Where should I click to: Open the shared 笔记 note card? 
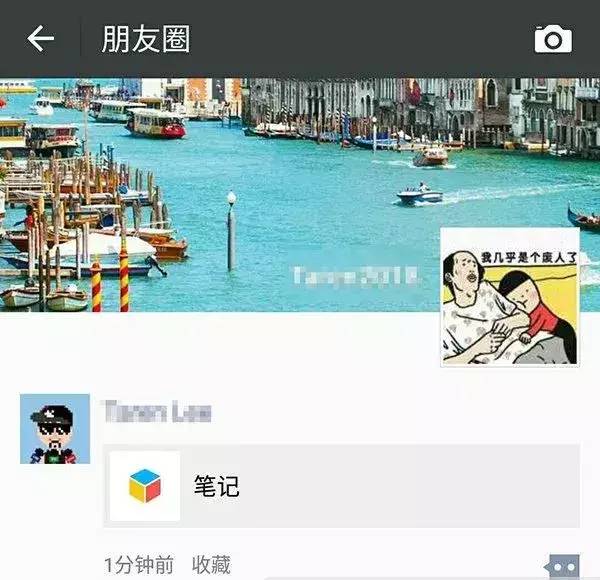tap(341, 486)
